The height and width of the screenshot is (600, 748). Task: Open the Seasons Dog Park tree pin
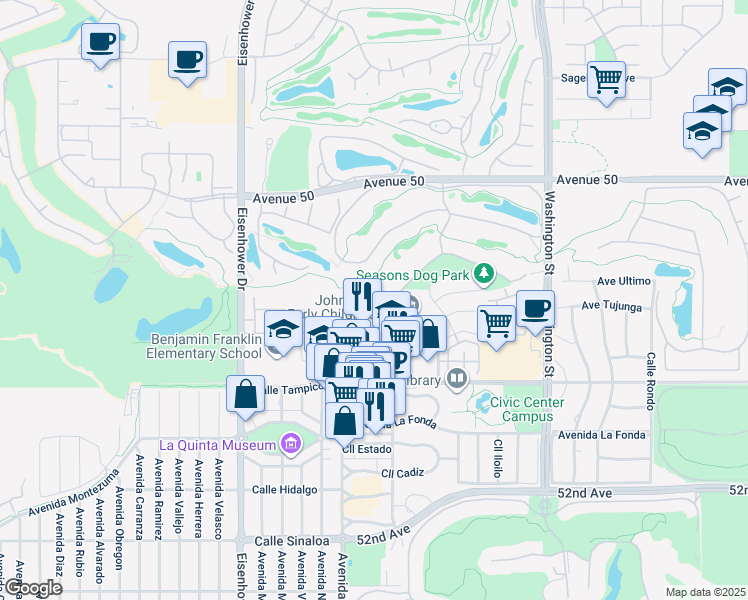tap(484, 274)
